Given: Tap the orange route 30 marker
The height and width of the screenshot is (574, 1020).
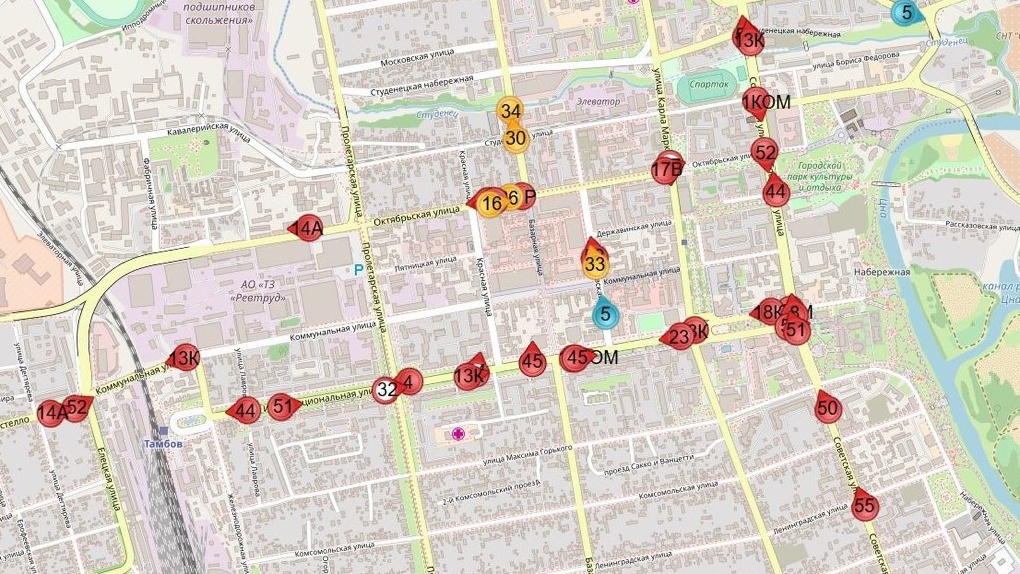Looking at the screenshot, I should (x=516, y=138).
